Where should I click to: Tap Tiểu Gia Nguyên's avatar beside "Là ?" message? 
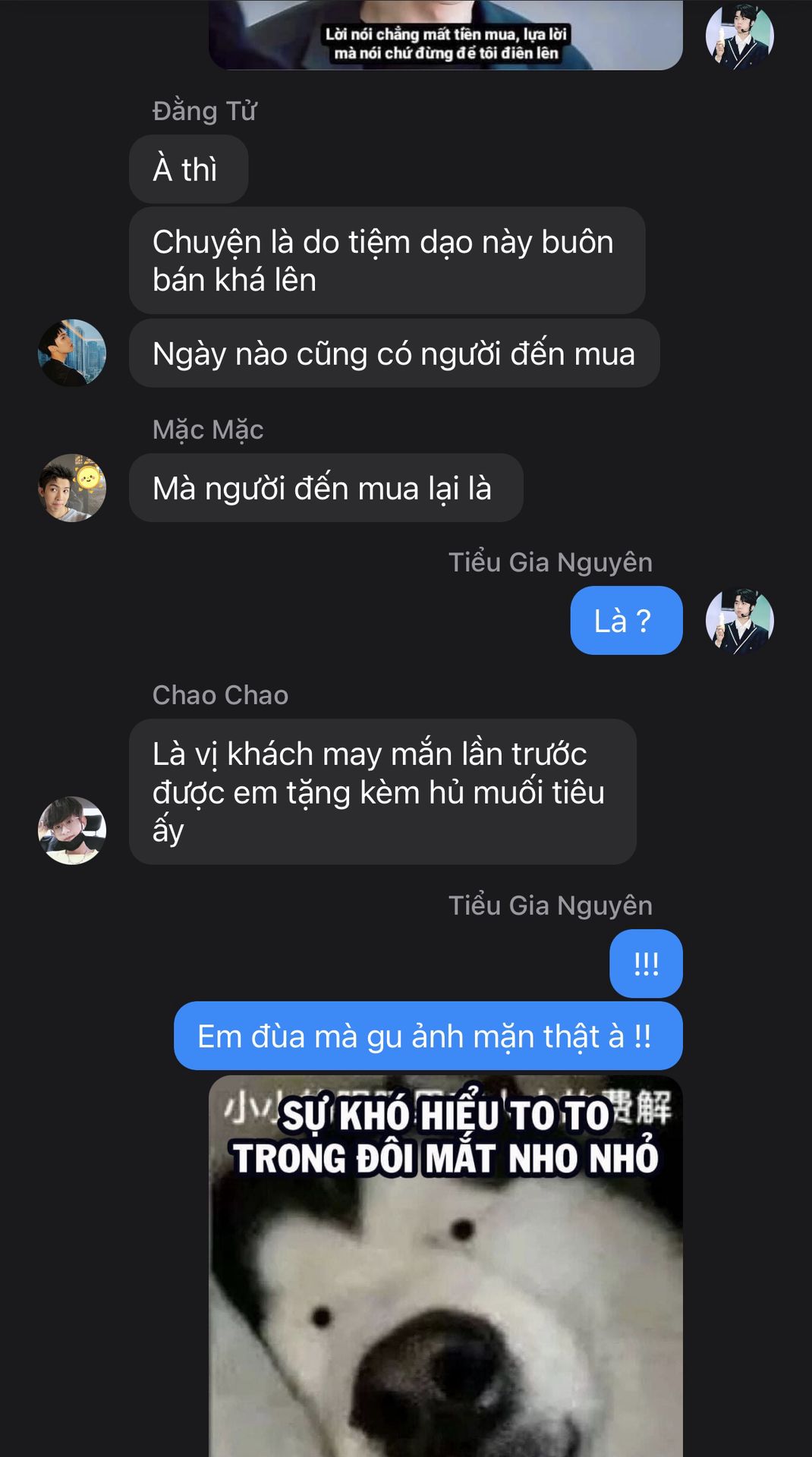coord(739,621)
